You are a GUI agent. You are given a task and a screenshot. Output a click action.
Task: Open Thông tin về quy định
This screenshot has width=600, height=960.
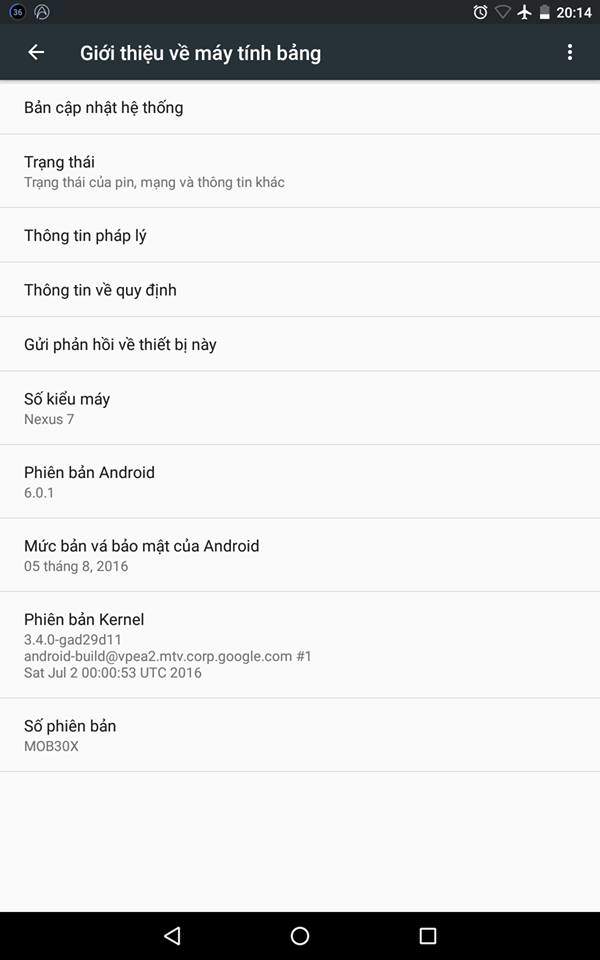click(x=300, y=290)
